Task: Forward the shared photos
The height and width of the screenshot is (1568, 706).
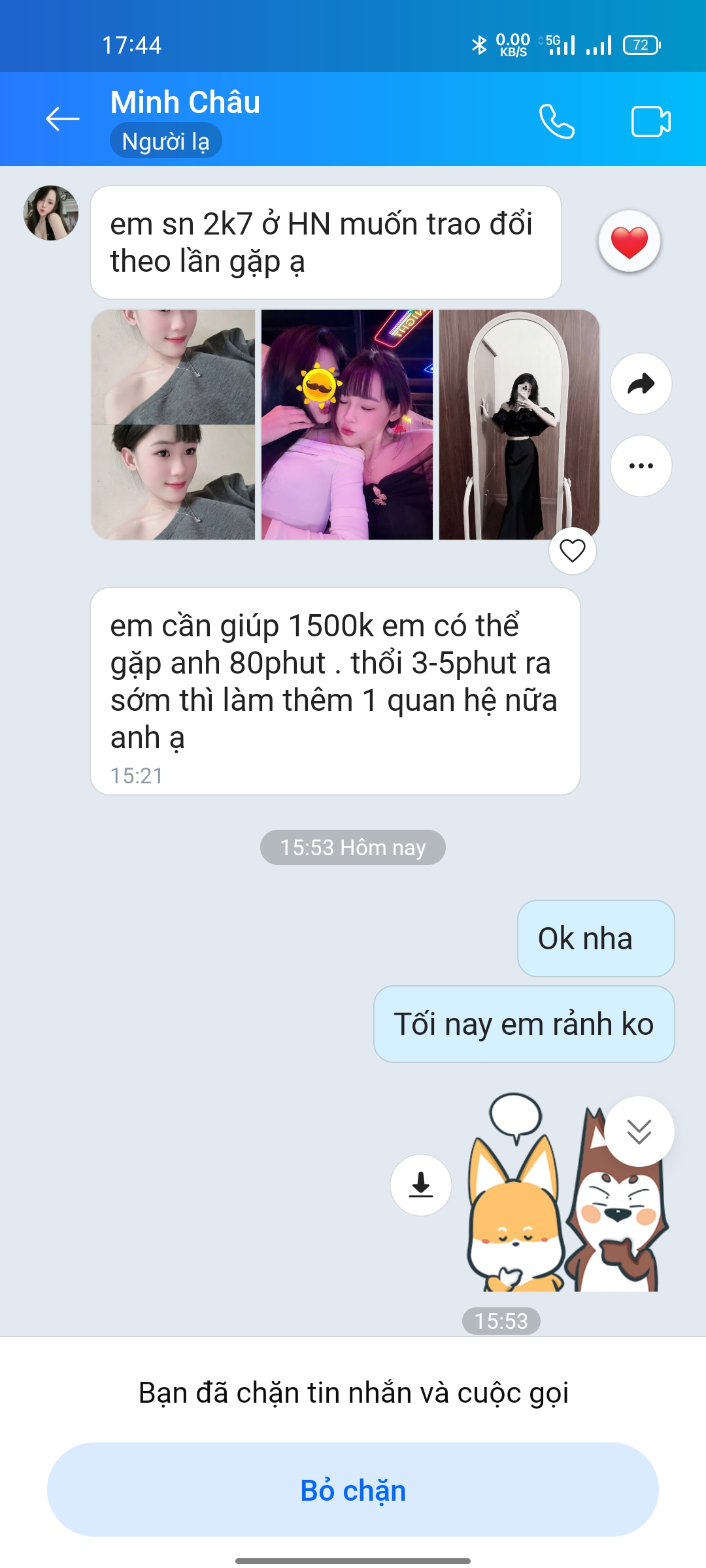Action: [641, 384]
